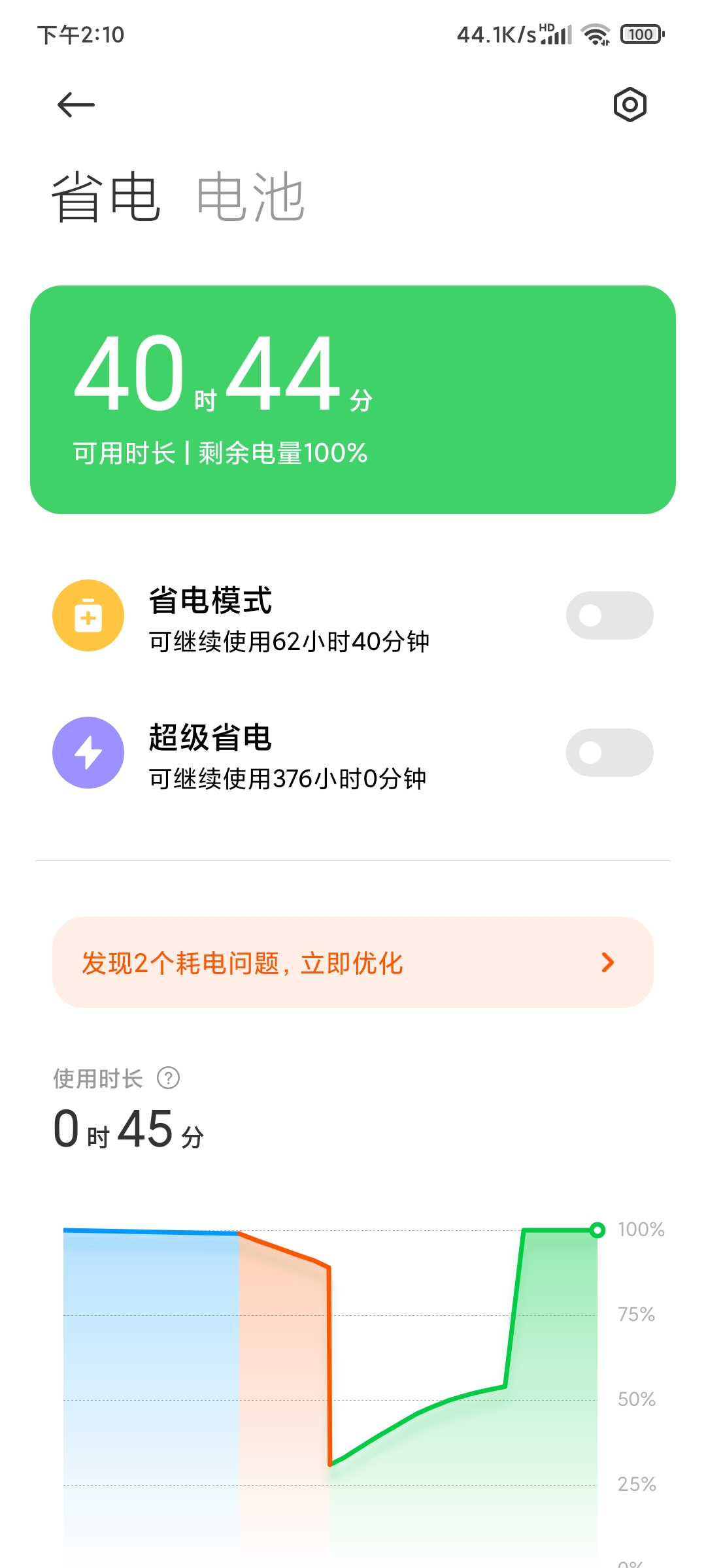Open the green 可用时长 battery card
Image resolution: width=706 pixels, height=1568 pixels.
[x=353, y=400]
